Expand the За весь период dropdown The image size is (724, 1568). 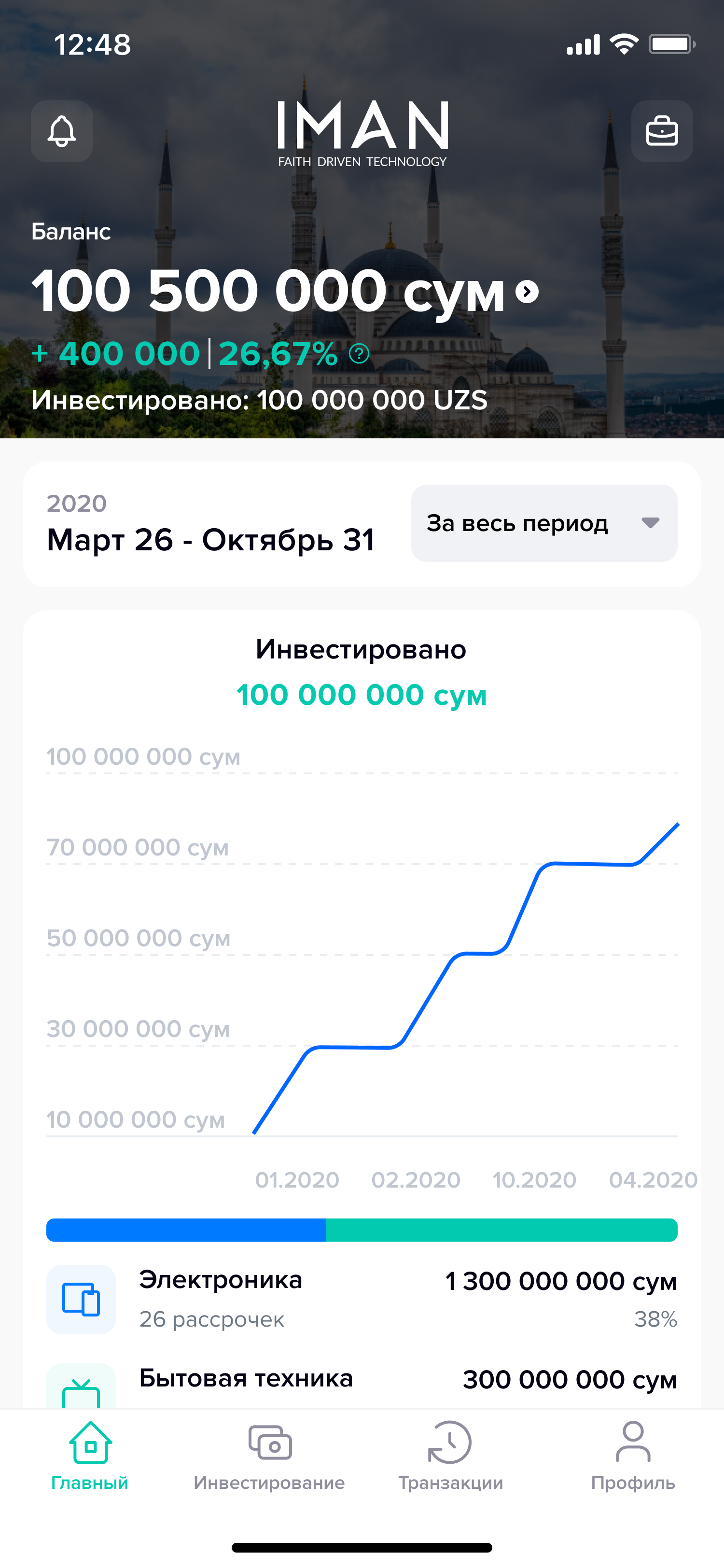(544, 523)
